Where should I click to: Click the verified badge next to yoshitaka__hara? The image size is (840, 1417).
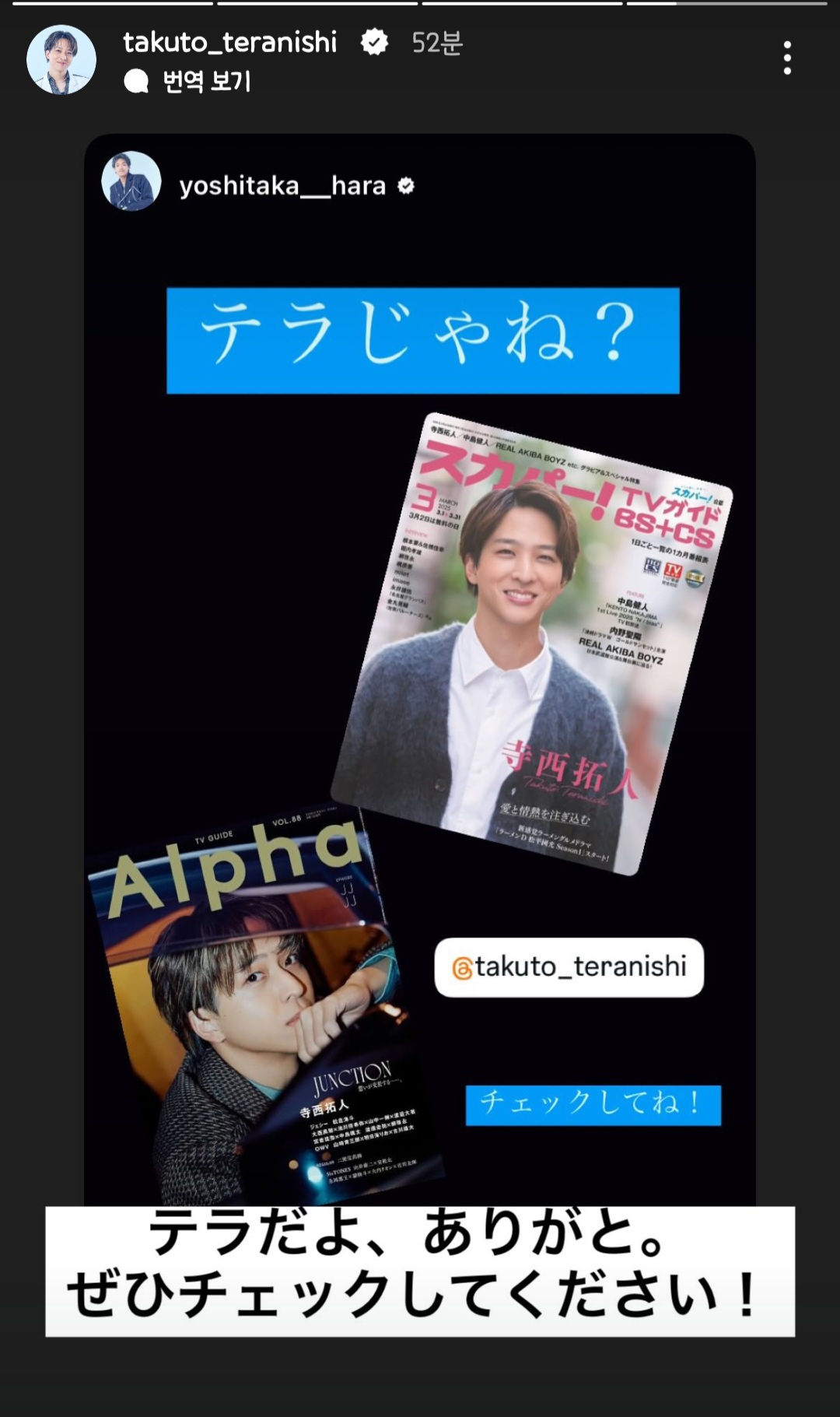click(x=404, y=185)
